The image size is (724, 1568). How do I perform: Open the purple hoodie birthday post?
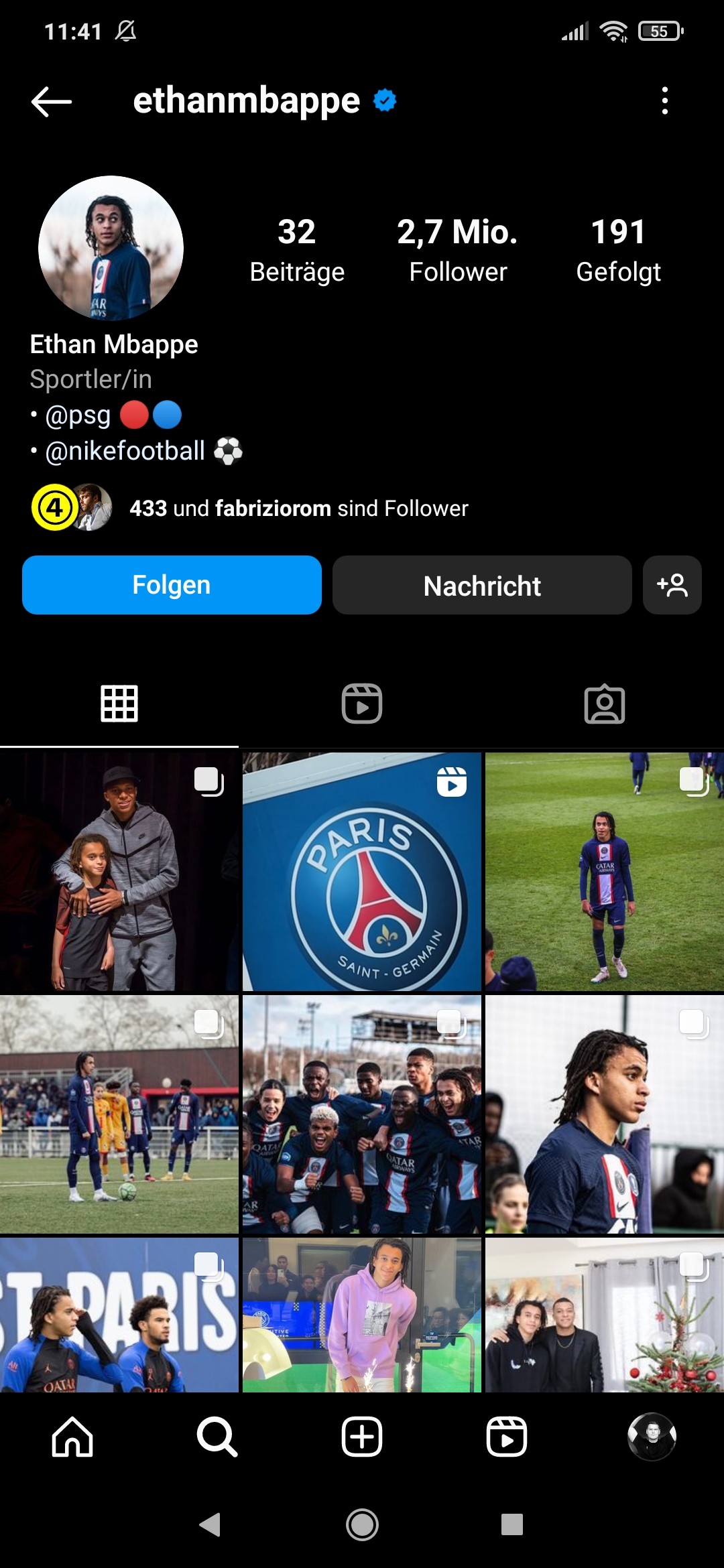[x=362, y=1315]
